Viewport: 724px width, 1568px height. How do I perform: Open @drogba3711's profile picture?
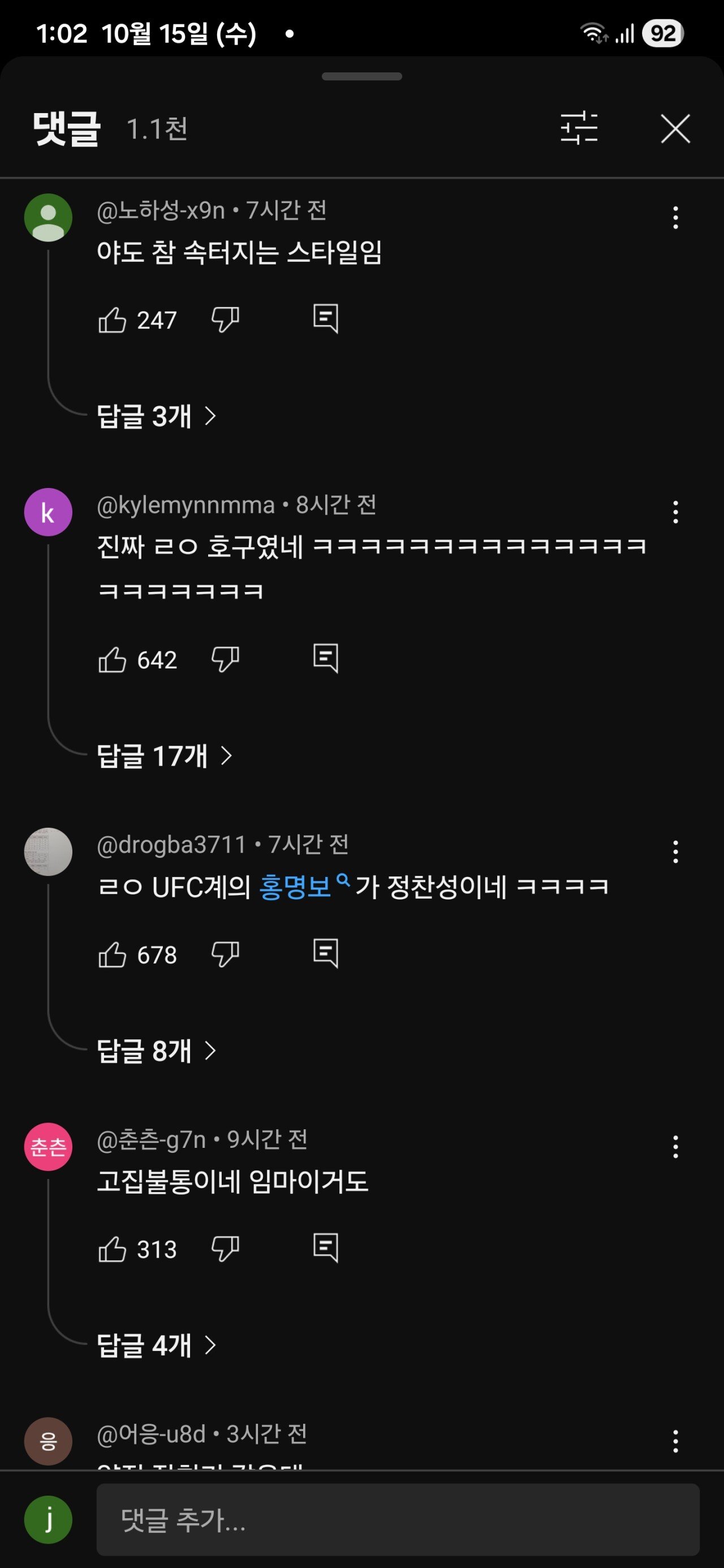[x=48, y=852]
